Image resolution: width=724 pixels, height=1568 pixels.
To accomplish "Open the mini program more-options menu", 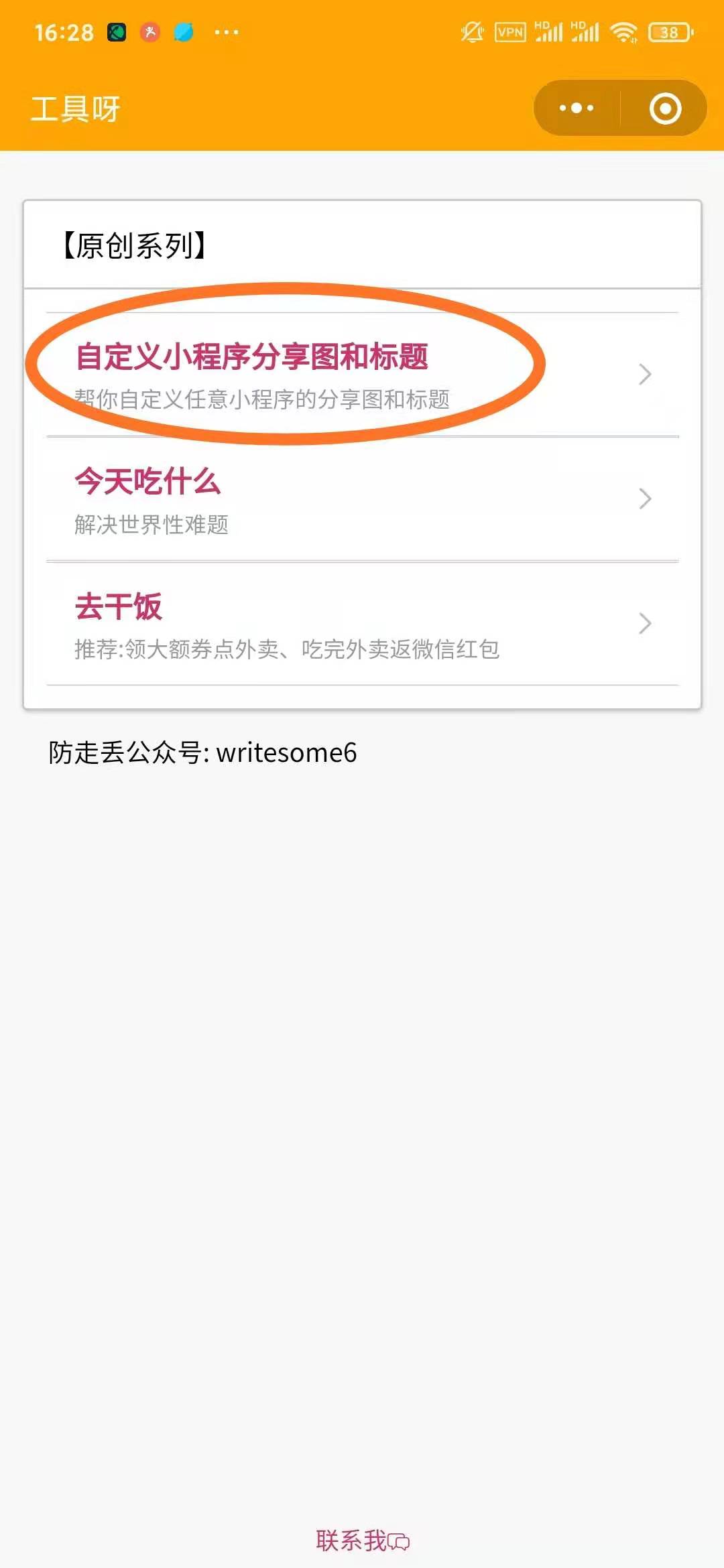I will (577, 108).
